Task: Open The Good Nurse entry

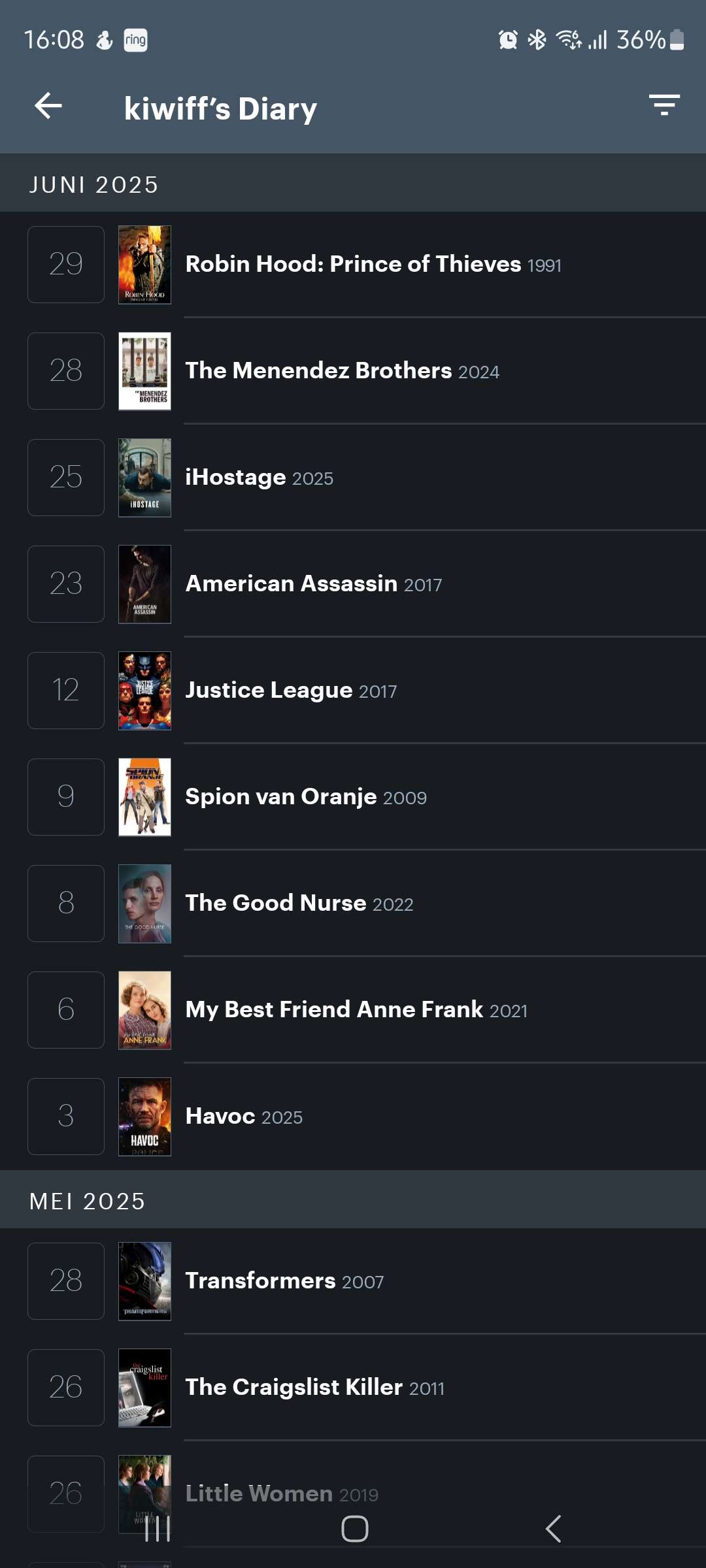Action: pos(353,904)
